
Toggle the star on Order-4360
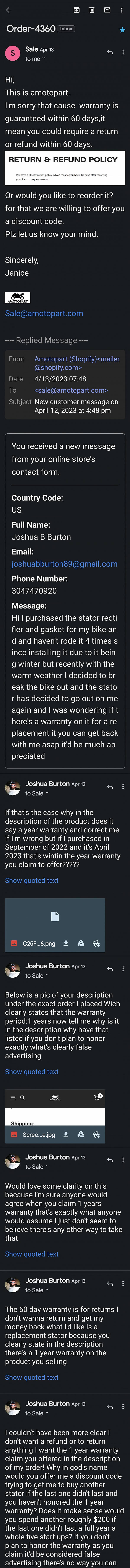pyautogui.click(x=122, y=29)
